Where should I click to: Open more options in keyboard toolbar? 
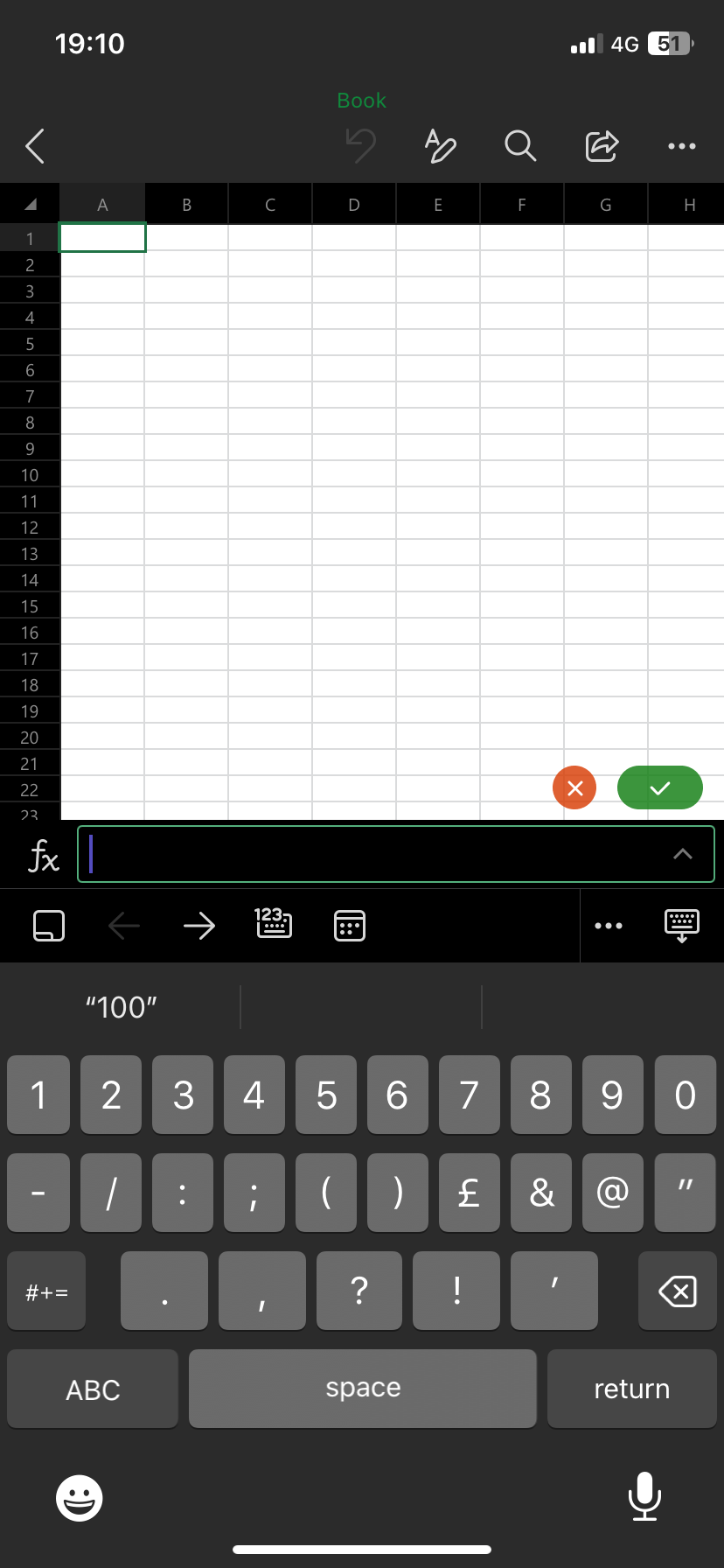609,925
